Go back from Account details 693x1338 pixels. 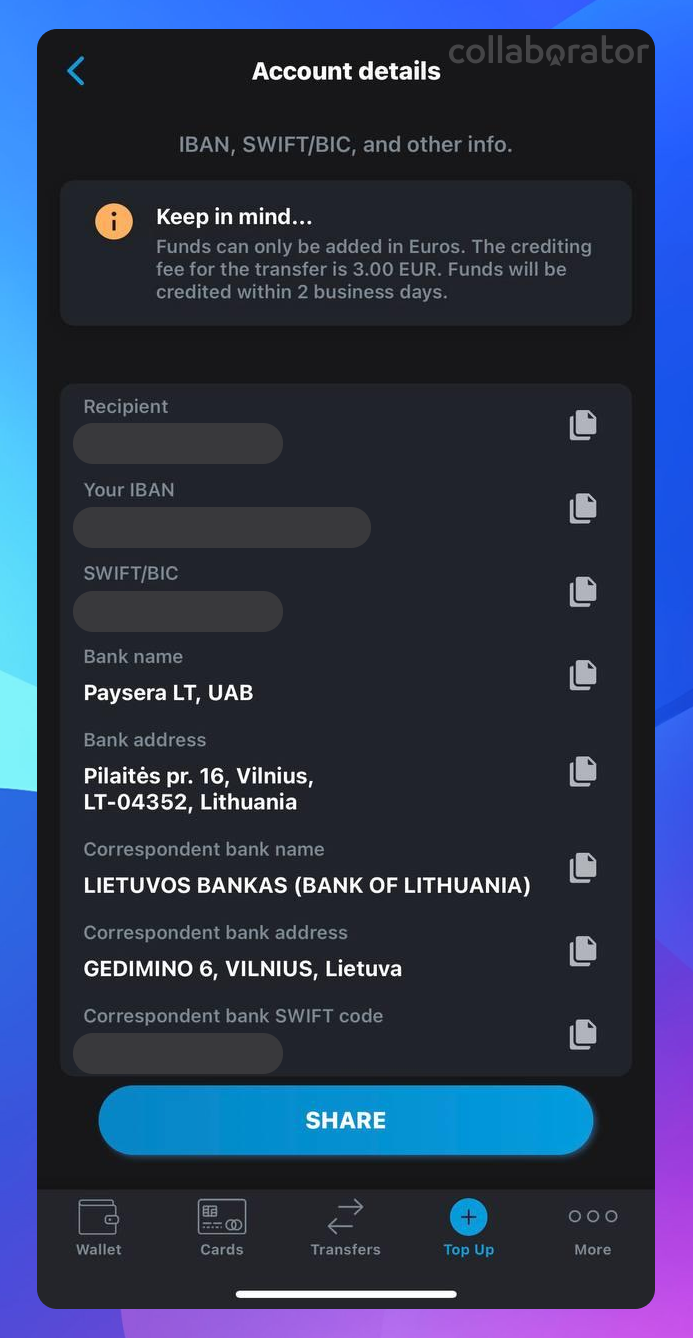coord(76,71)
